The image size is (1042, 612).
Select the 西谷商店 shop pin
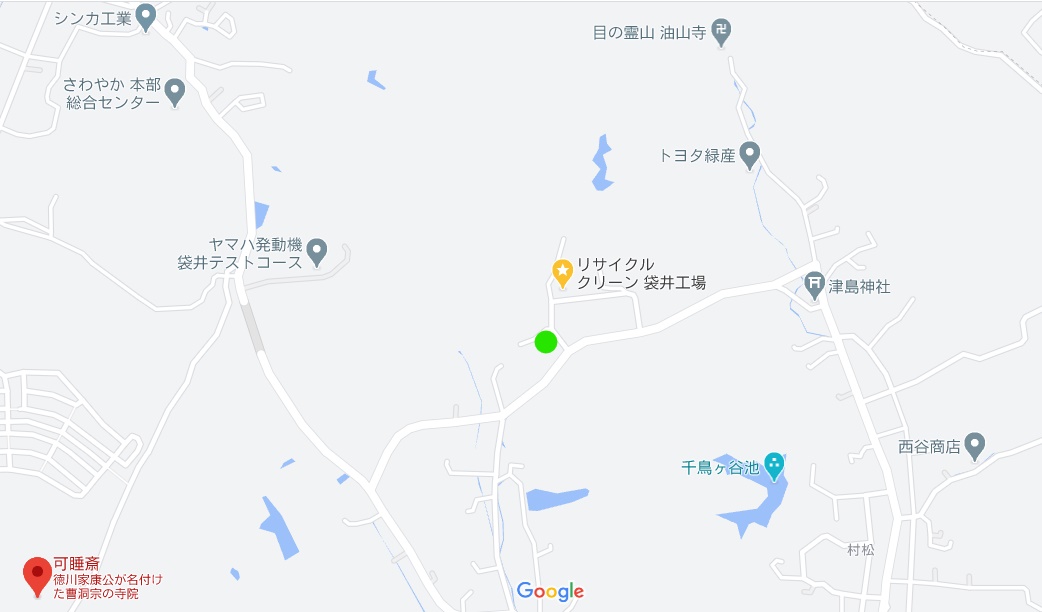(x=976, y=445)
